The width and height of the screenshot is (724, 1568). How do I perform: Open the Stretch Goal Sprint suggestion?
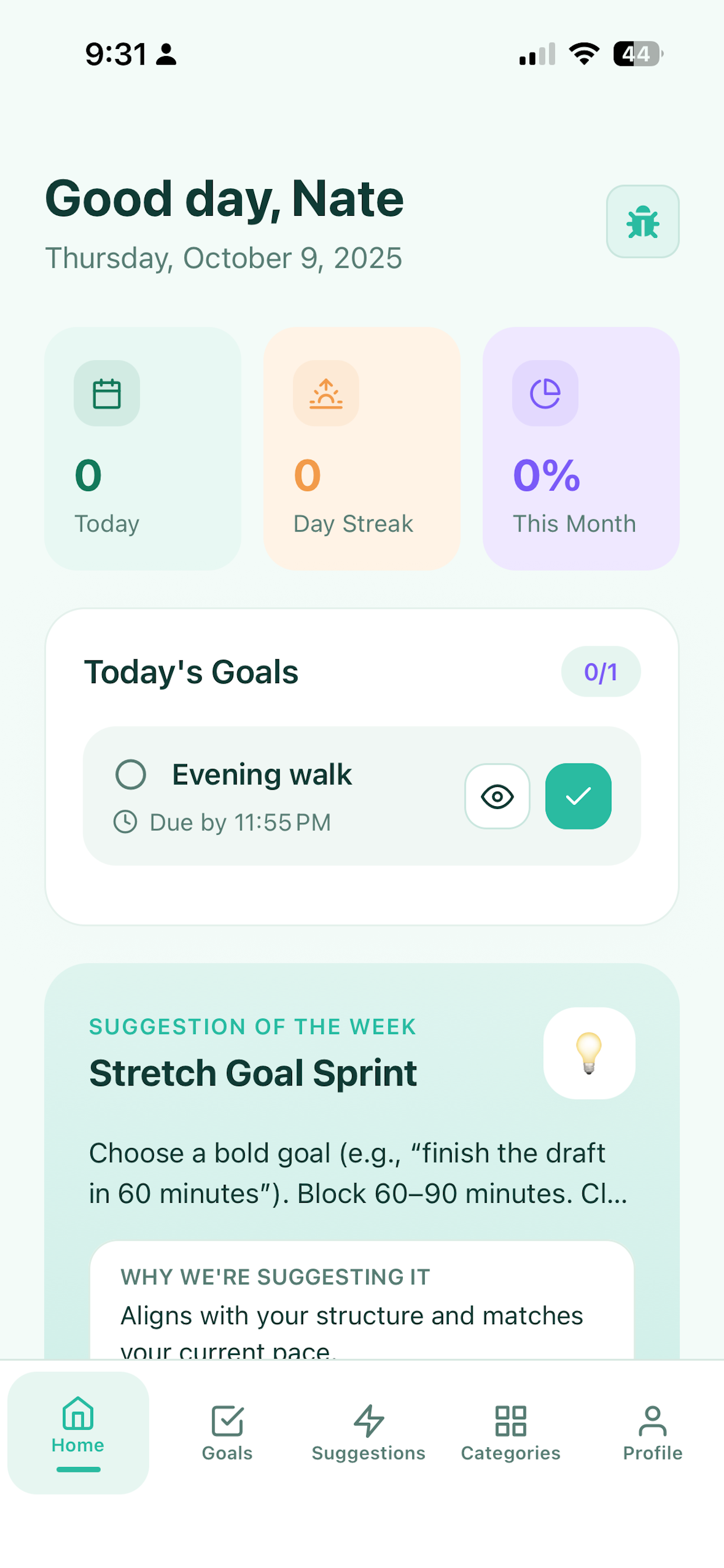click(x=252, y=1072)
